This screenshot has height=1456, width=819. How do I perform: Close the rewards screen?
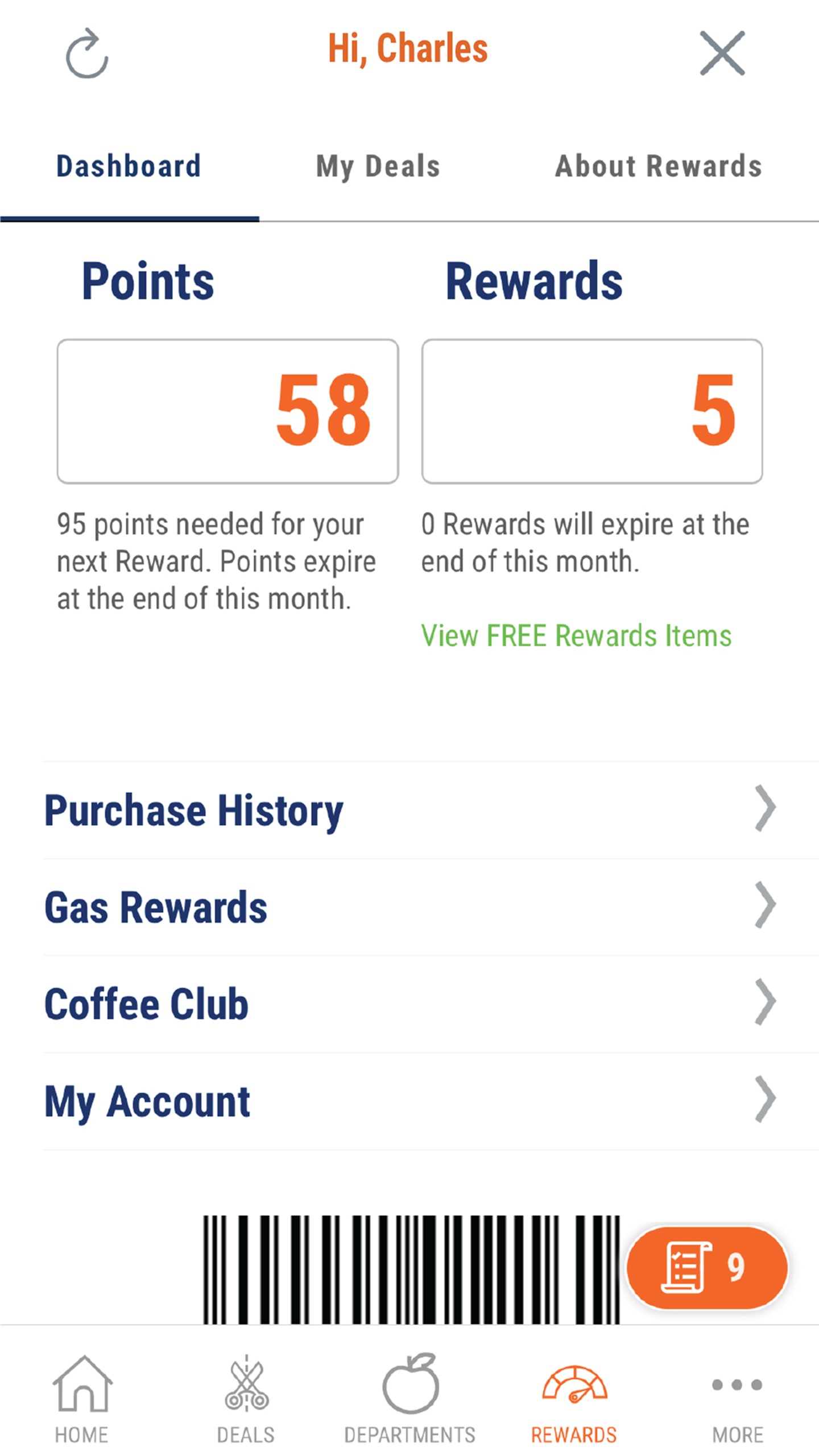pos(722,53)
